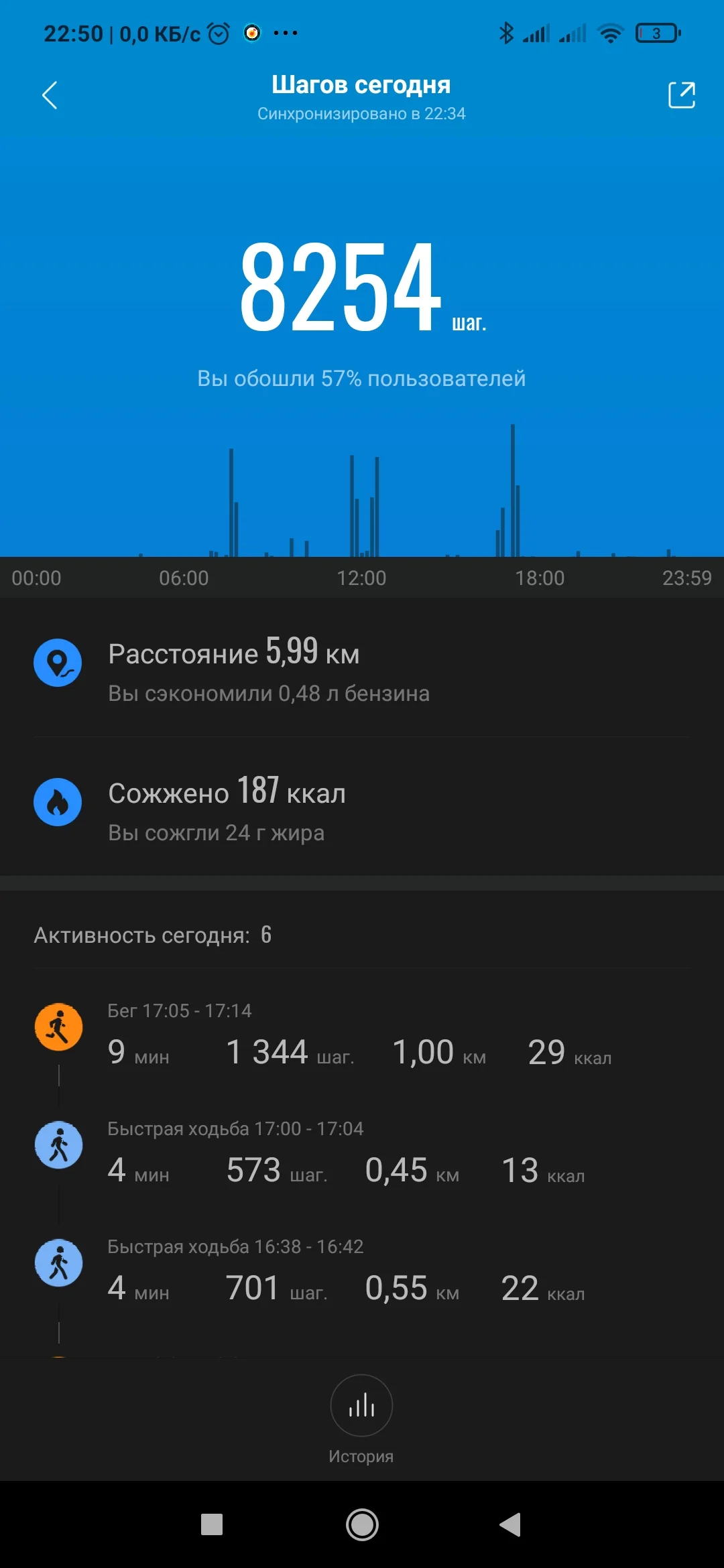Select the orange running activity icon
The height and width of the screenshot is (1568, 724).
[x=58, y=1026]
